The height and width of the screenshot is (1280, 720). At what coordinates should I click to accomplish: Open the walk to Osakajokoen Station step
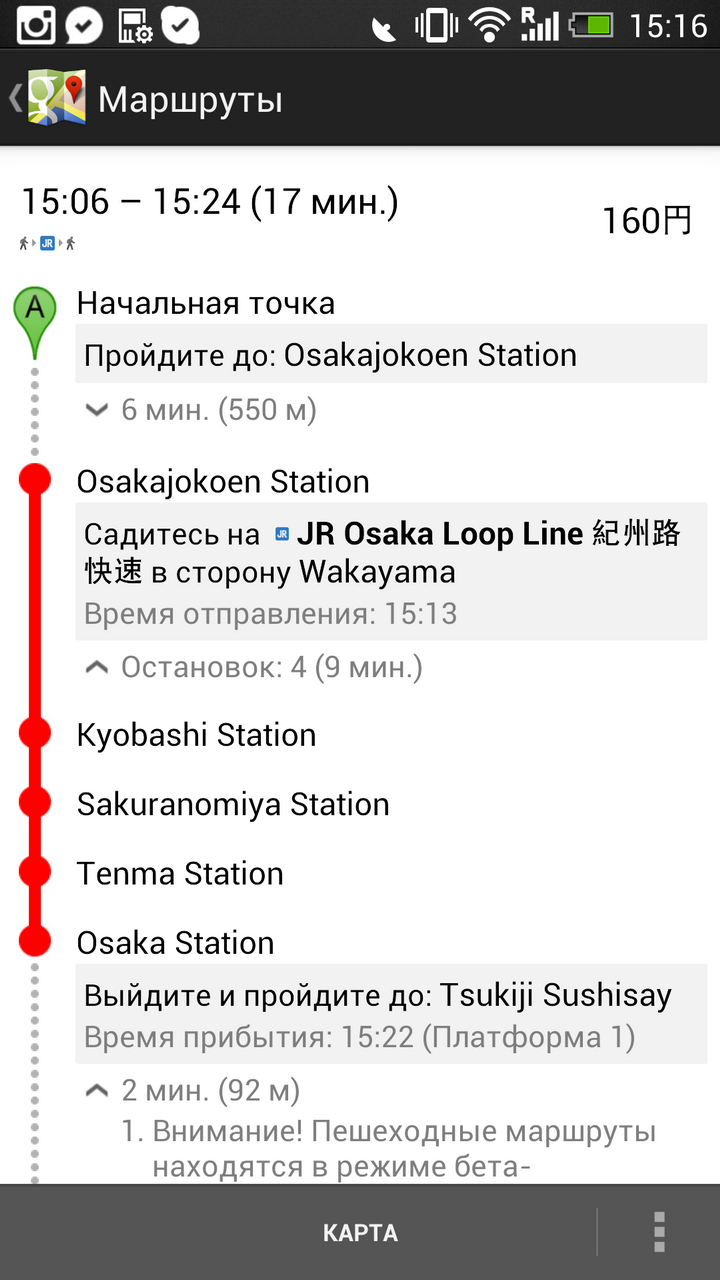[x=391, y=354]
